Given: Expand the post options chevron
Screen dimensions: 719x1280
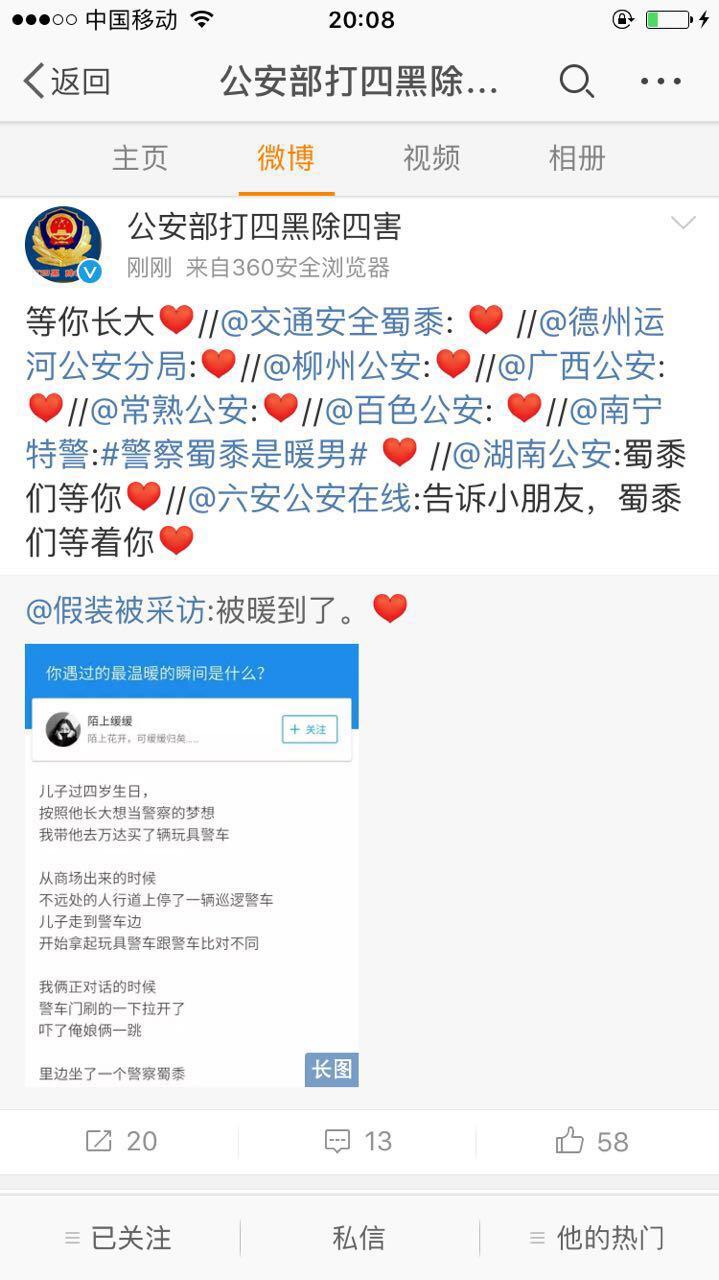Looking at the screenshot, I should click(683, 222).
